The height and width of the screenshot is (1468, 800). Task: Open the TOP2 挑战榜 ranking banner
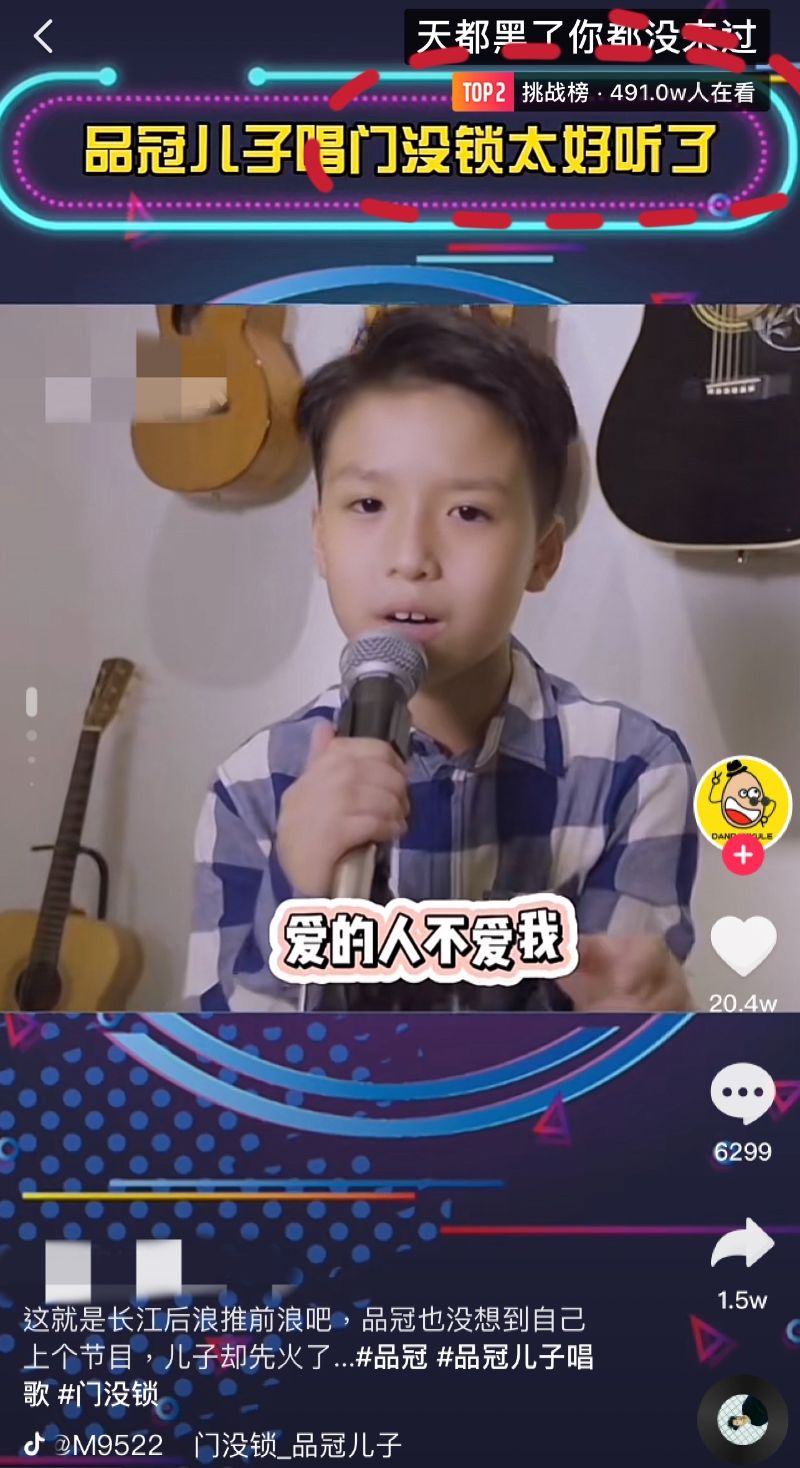[x=610, y=93]
